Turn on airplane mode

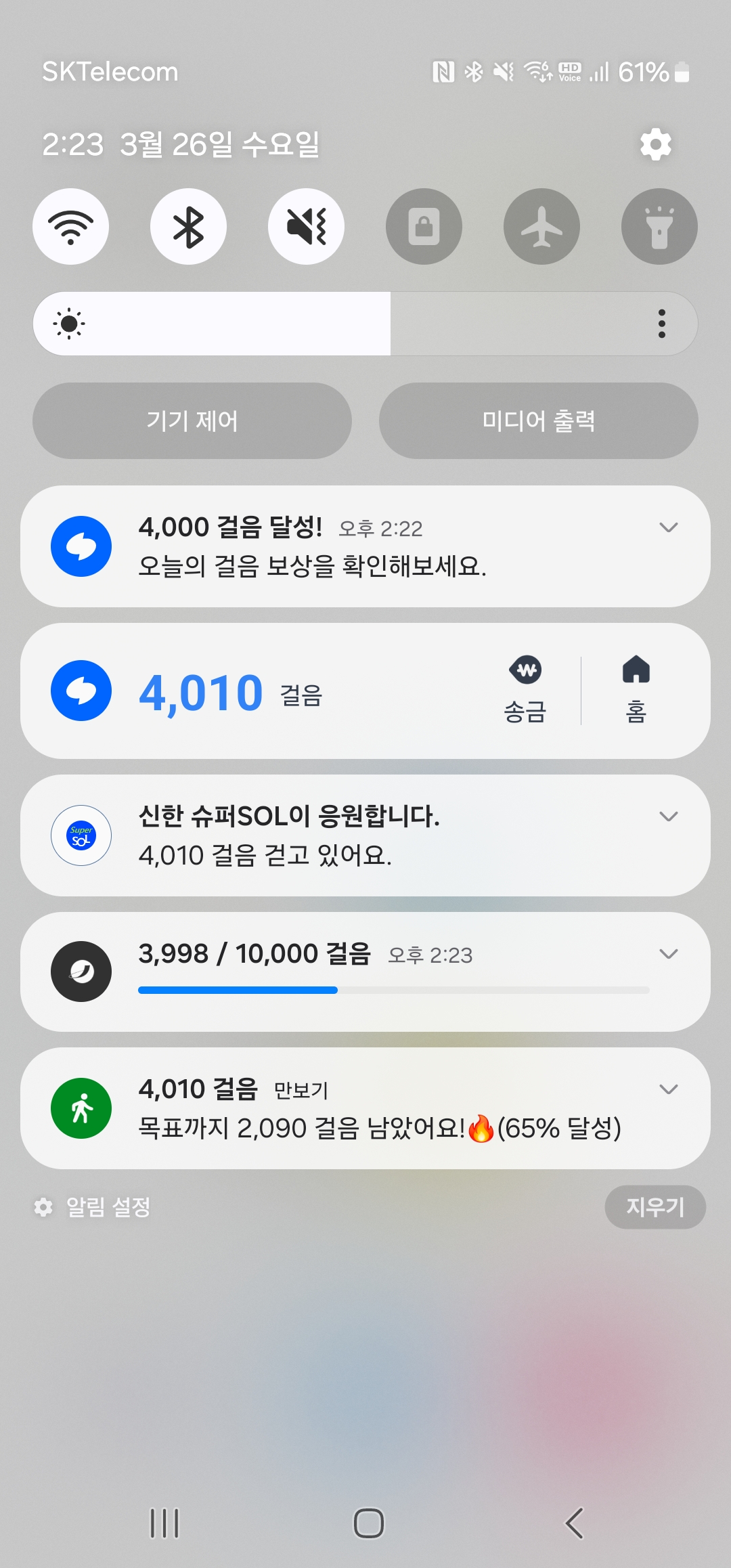click(541, 227)
